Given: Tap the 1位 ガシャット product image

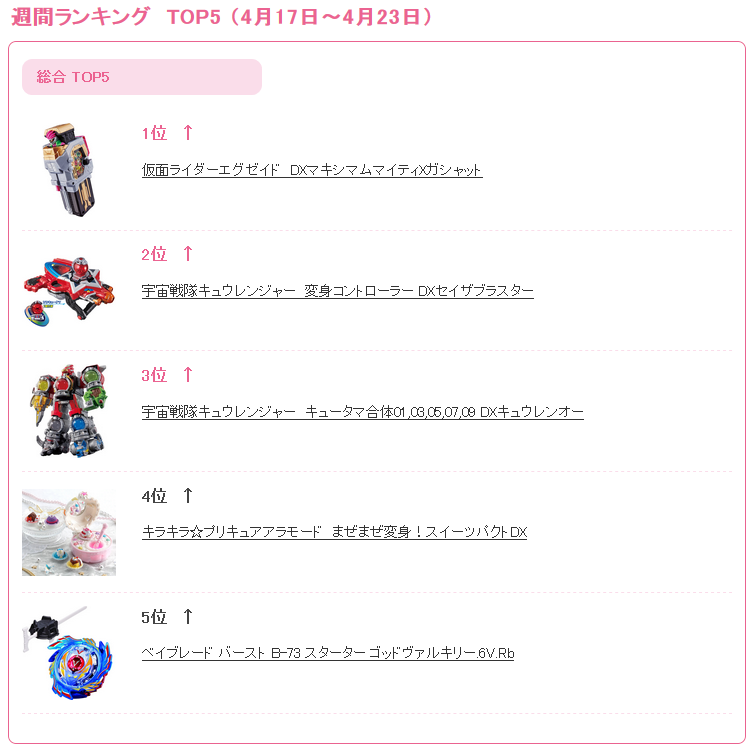Looking at the screenshot, I should click(x=68, y=169).
